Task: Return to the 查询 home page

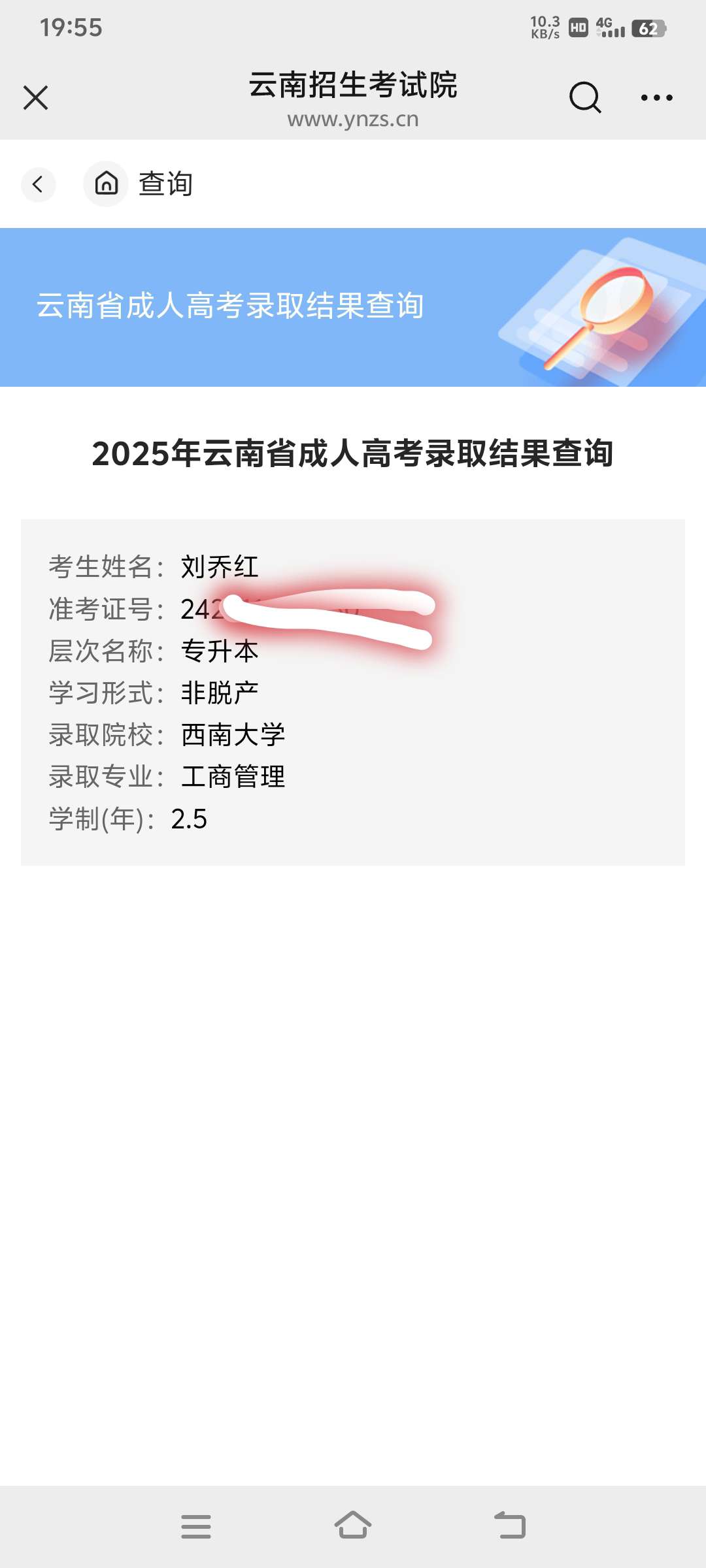Action: click(107, 184)
